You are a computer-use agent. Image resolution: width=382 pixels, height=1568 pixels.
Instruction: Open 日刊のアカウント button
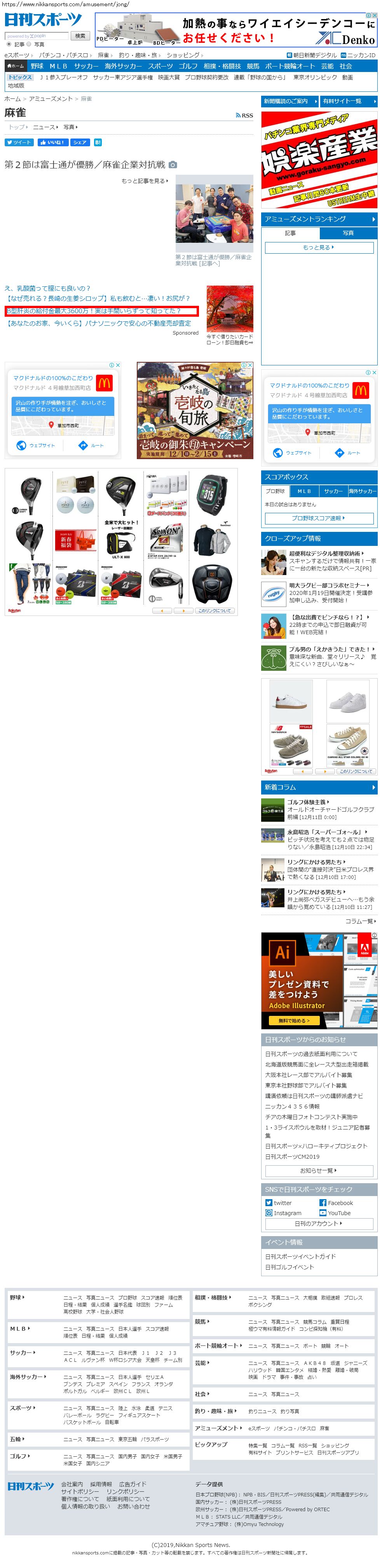(318, 1223)
